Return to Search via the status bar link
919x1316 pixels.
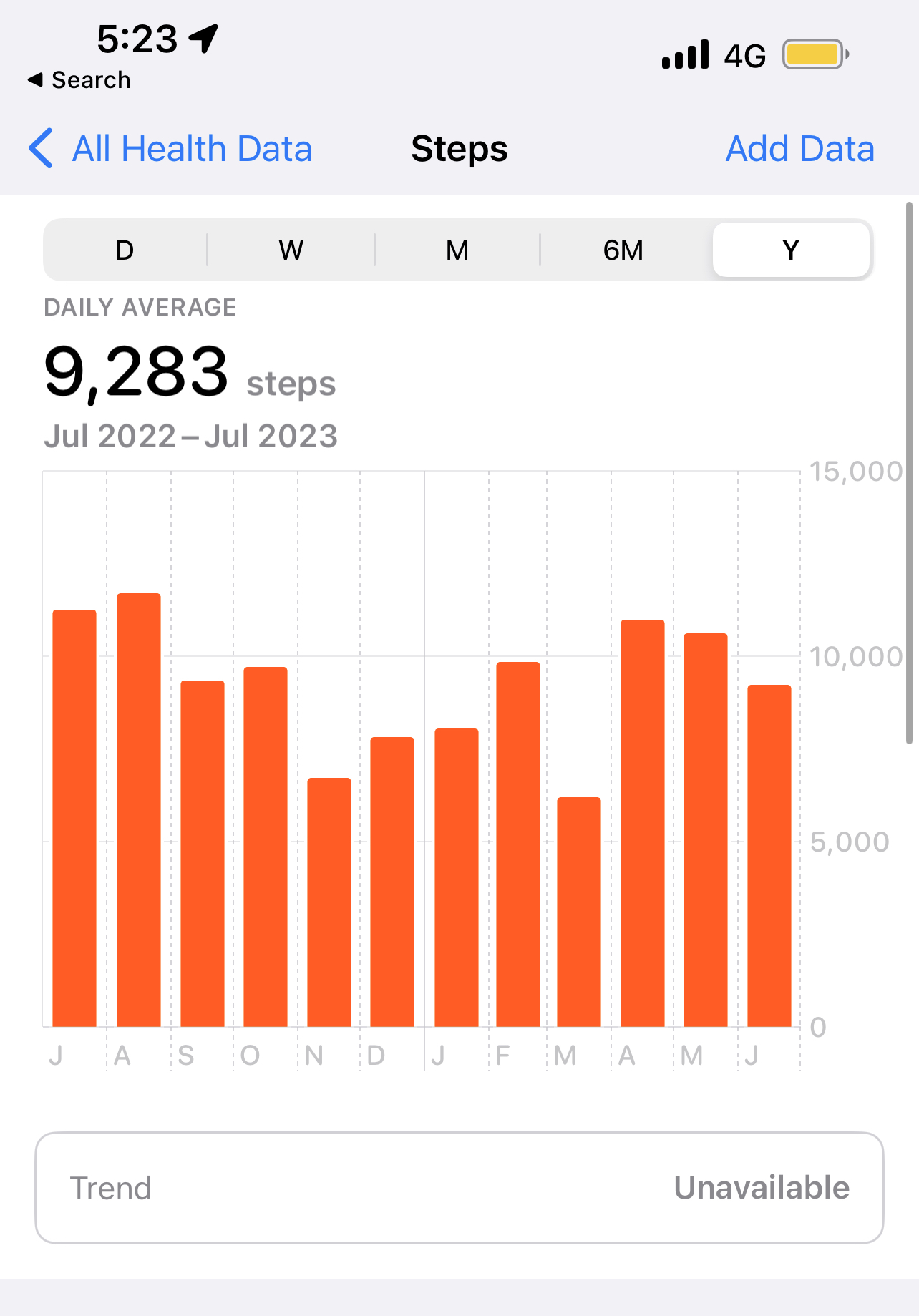point(79,80)
